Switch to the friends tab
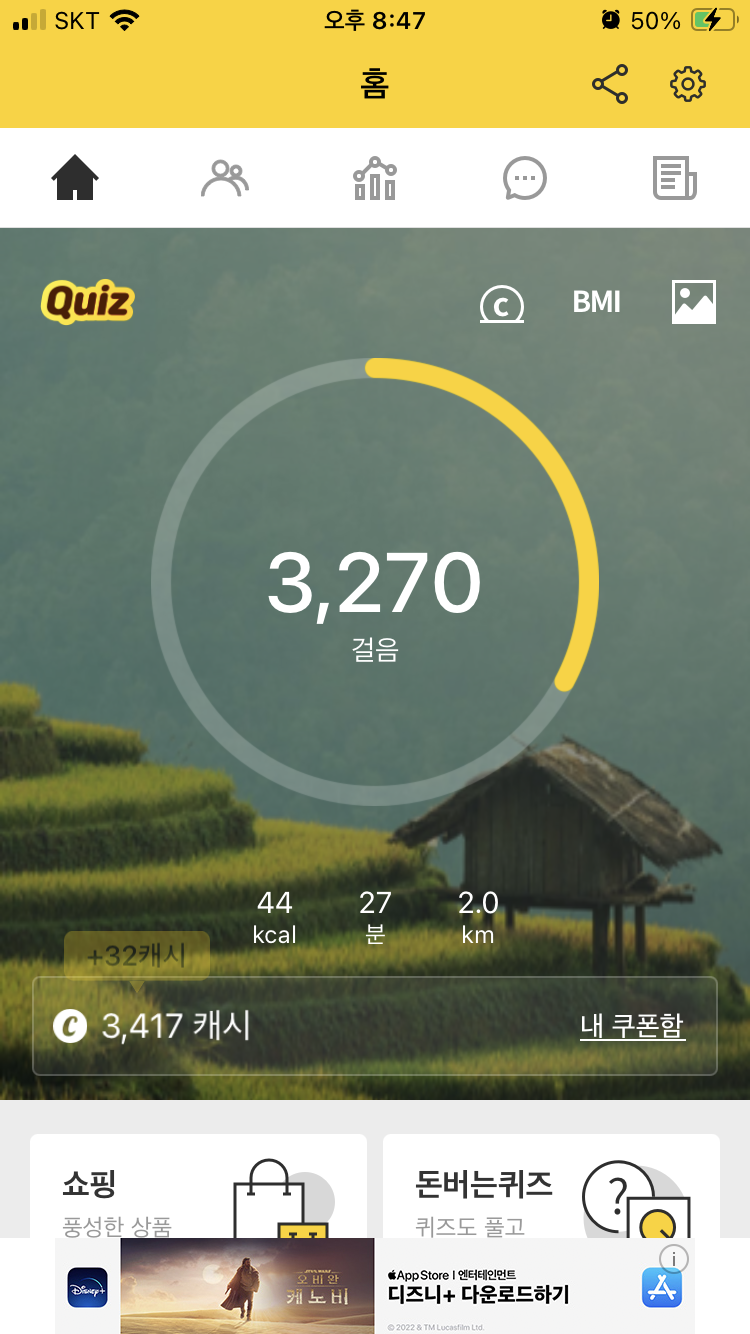 [225, 179]
